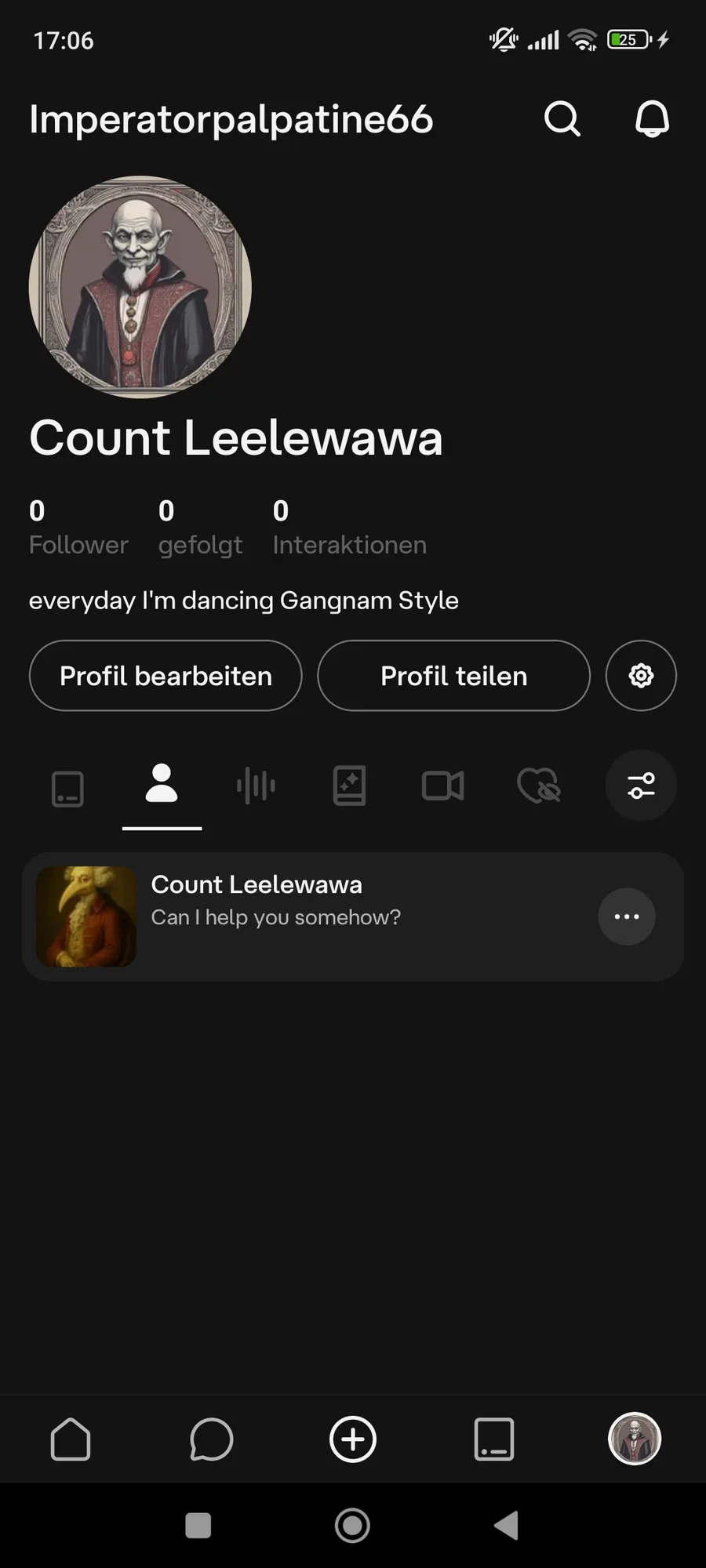Viewport: 706px width, 1568px height.
Task: Open the Count Leelewawa character card
Action: 314,916
